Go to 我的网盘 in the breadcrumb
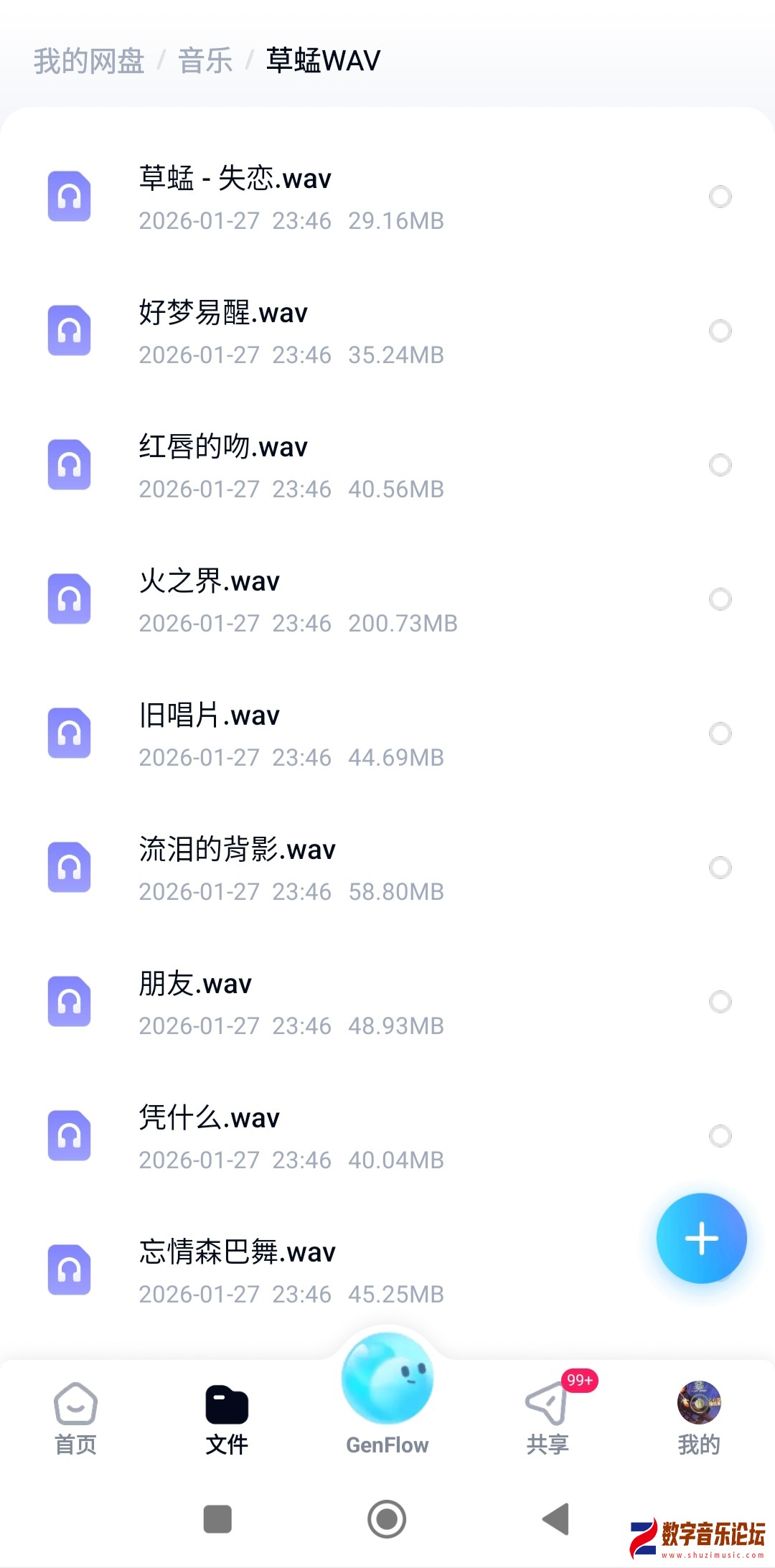The image size is (775, 1568). pos(89,61)
